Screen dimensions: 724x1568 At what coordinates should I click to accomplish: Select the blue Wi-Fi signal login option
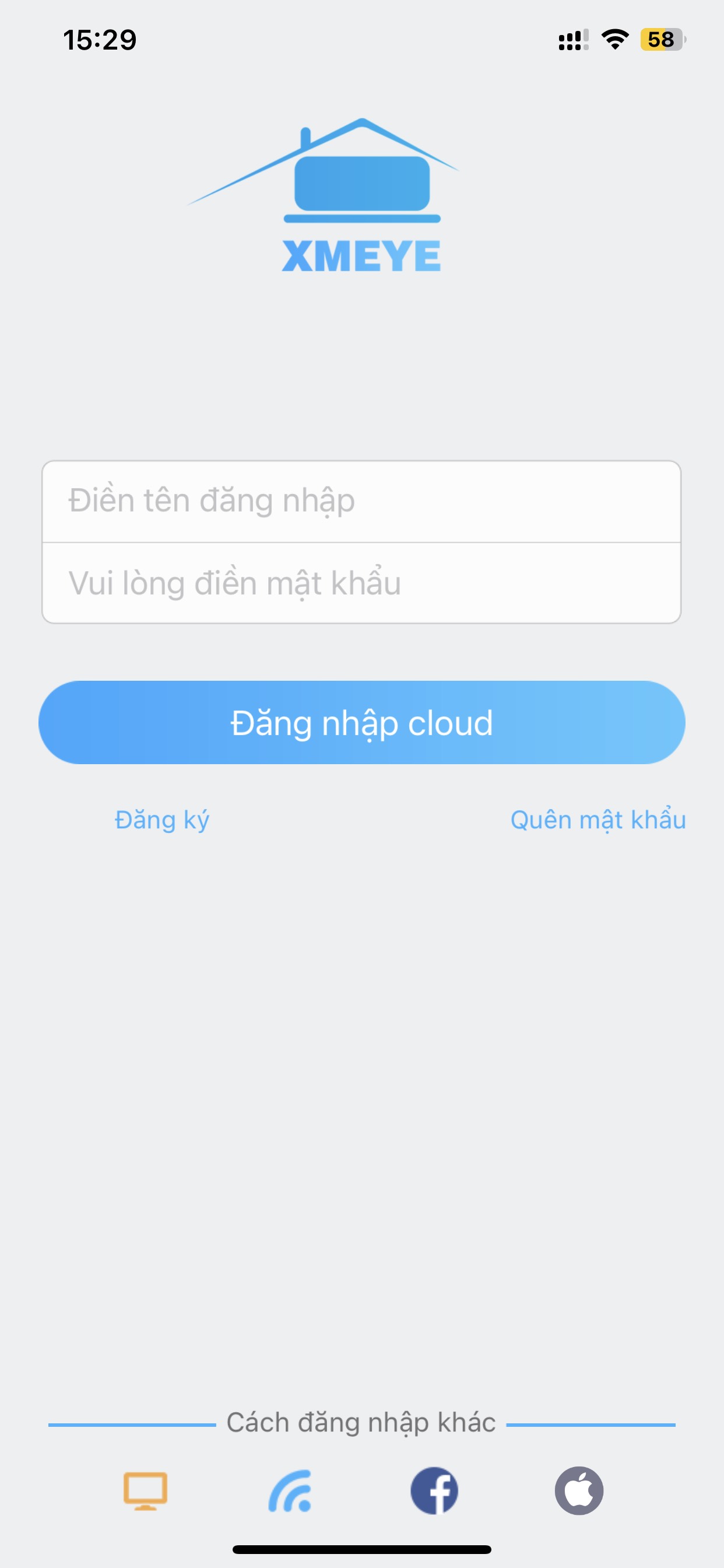[x=290, y=1490]
